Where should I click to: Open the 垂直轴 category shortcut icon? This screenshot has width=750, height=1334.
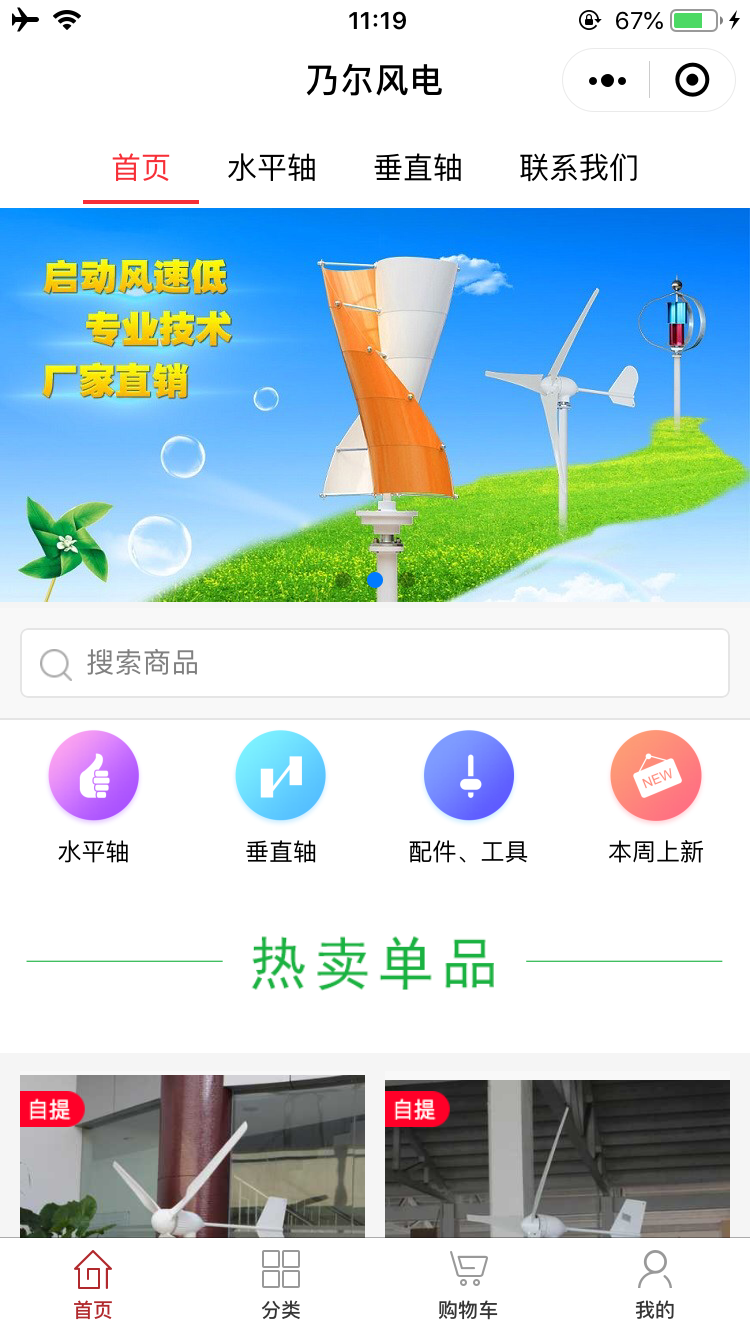click(281, 775)
